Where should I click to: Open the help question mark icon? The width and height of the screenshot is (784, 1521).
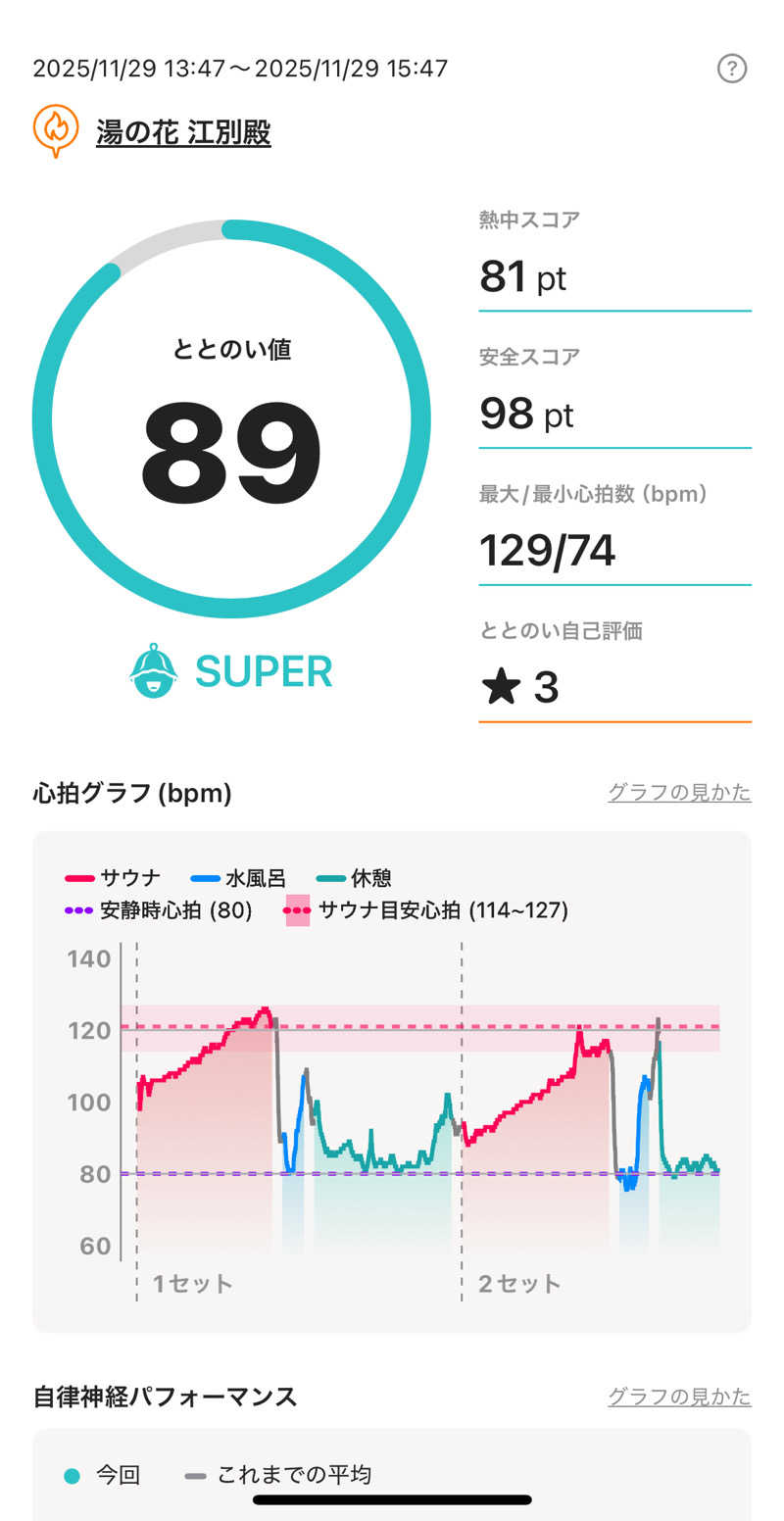click(x=732, y=69)
